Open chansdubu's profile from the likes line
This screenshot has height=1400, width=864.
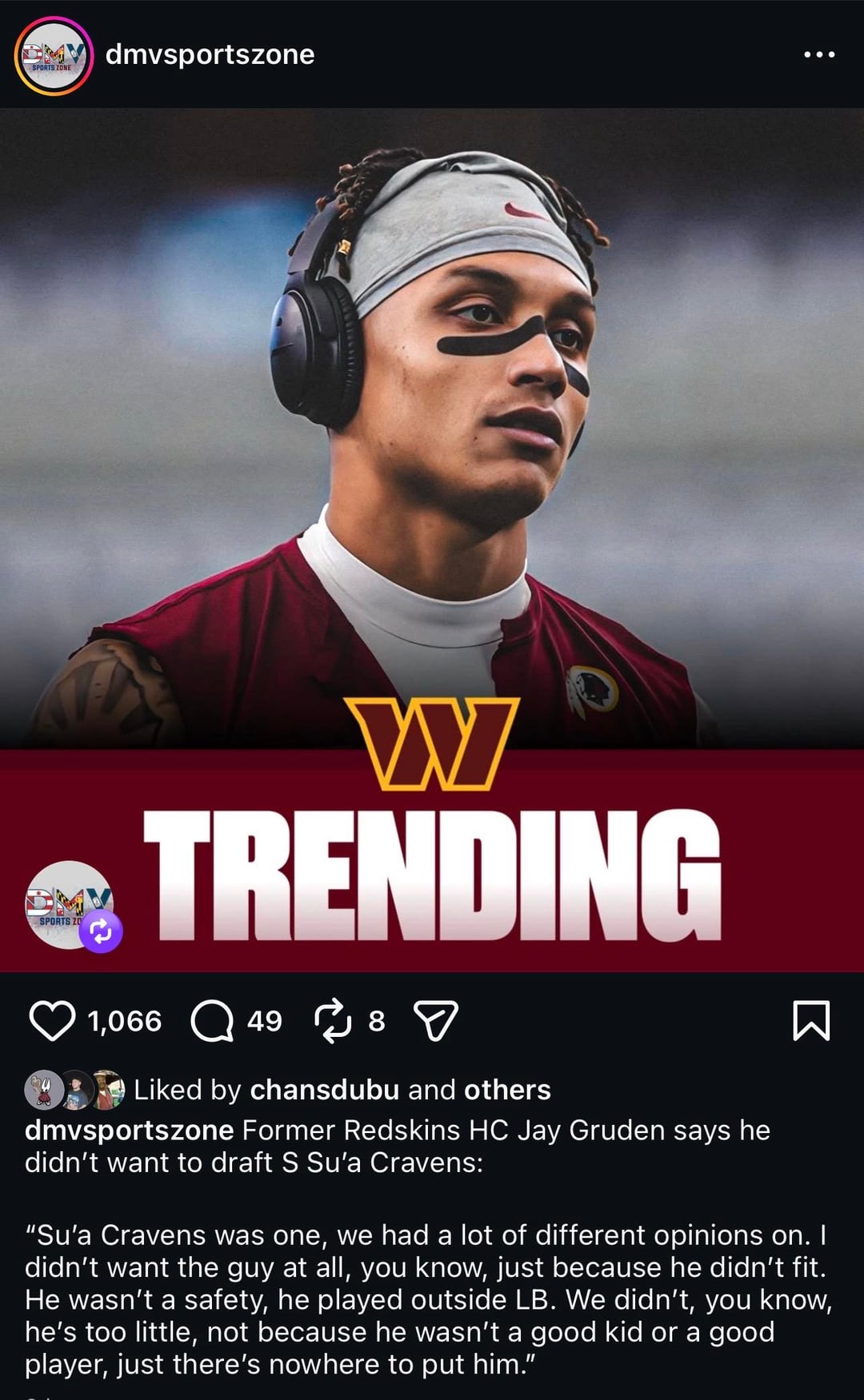324,1090
